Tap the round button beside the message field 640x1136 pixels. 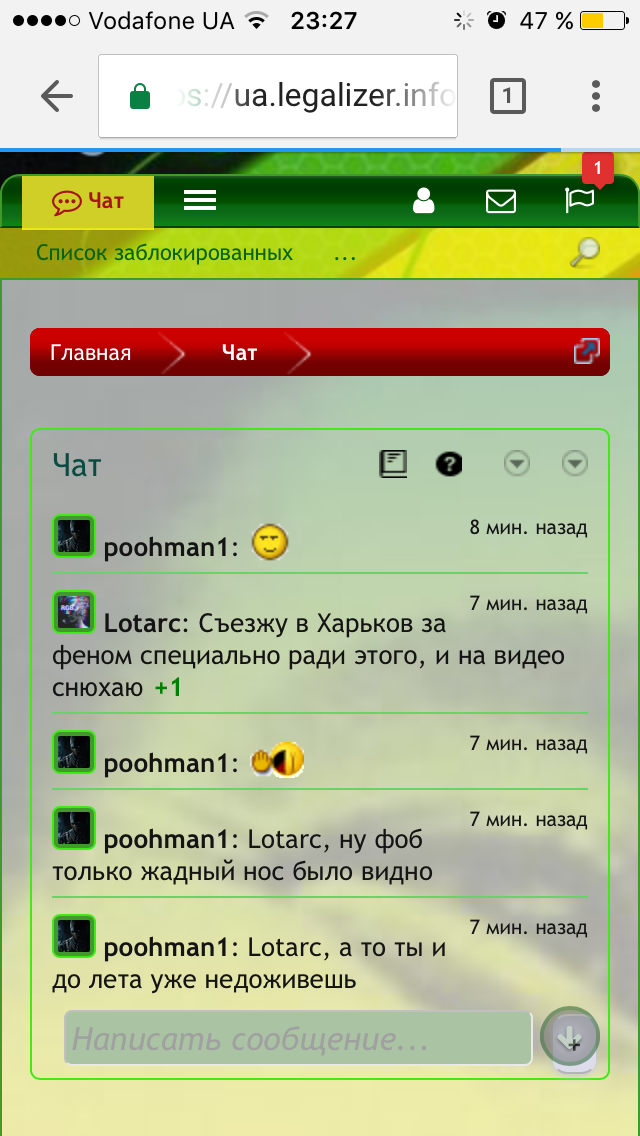pyautogui.click(x=570, y=1036)
